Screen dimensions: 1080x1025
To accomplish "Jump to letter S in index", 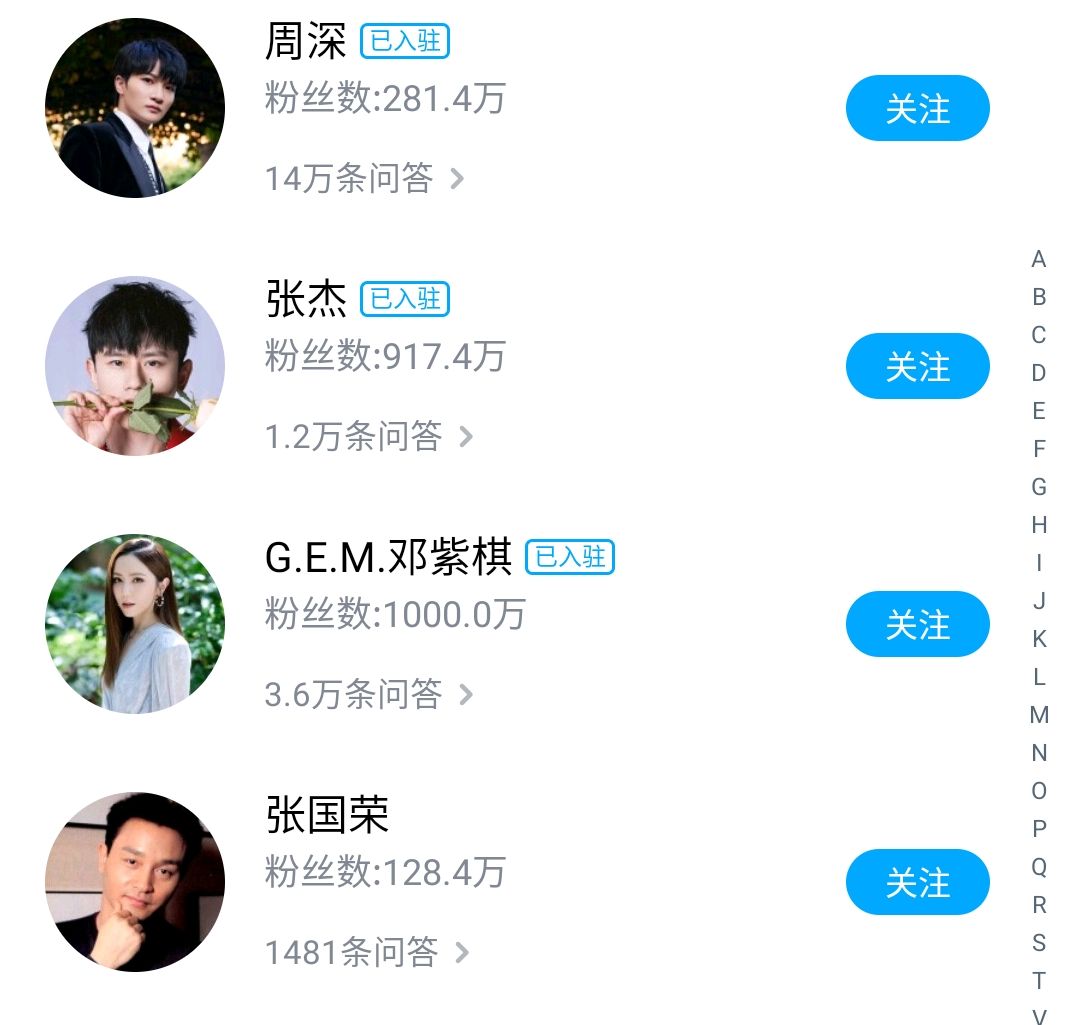I will 1039,943.
